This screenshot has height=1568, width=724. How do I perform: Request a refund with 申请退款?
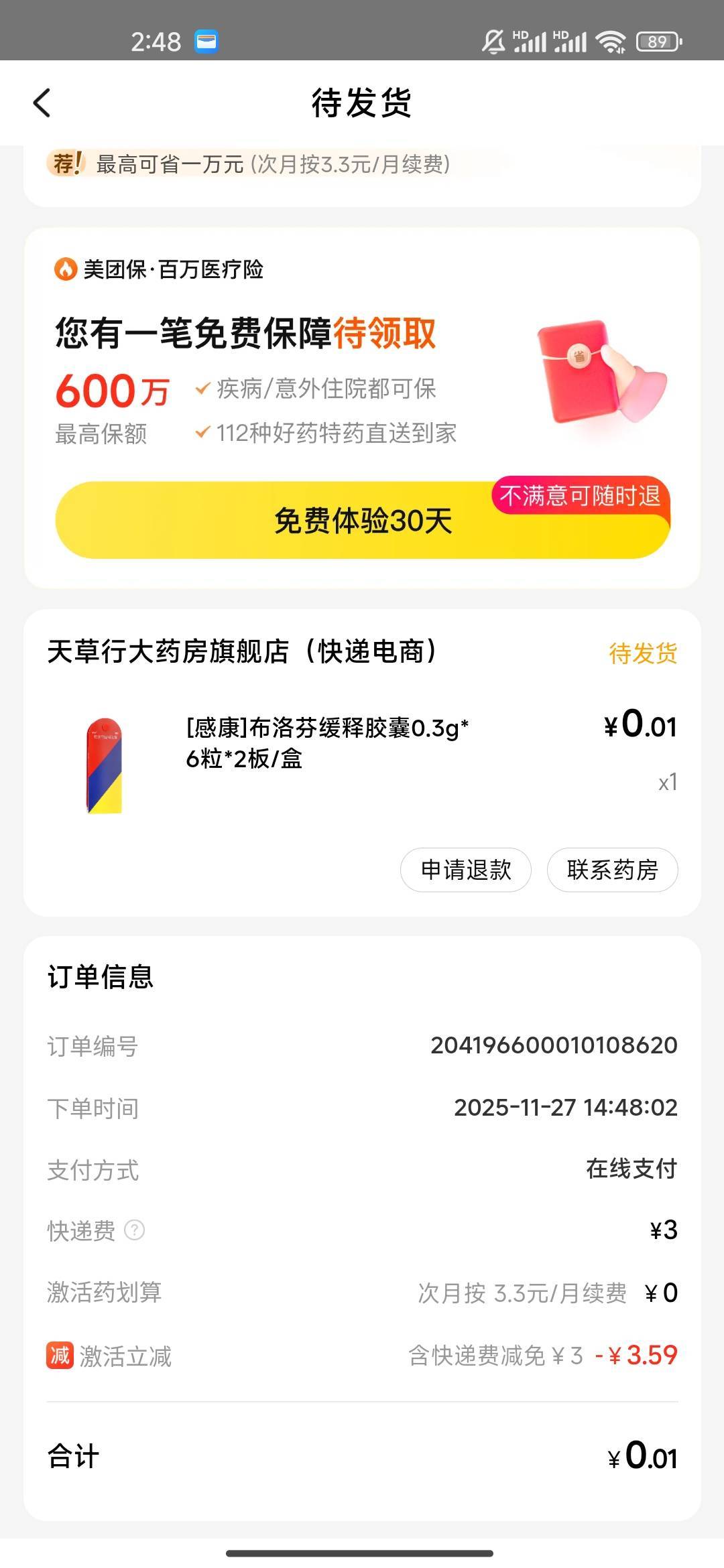click(466, 870)
